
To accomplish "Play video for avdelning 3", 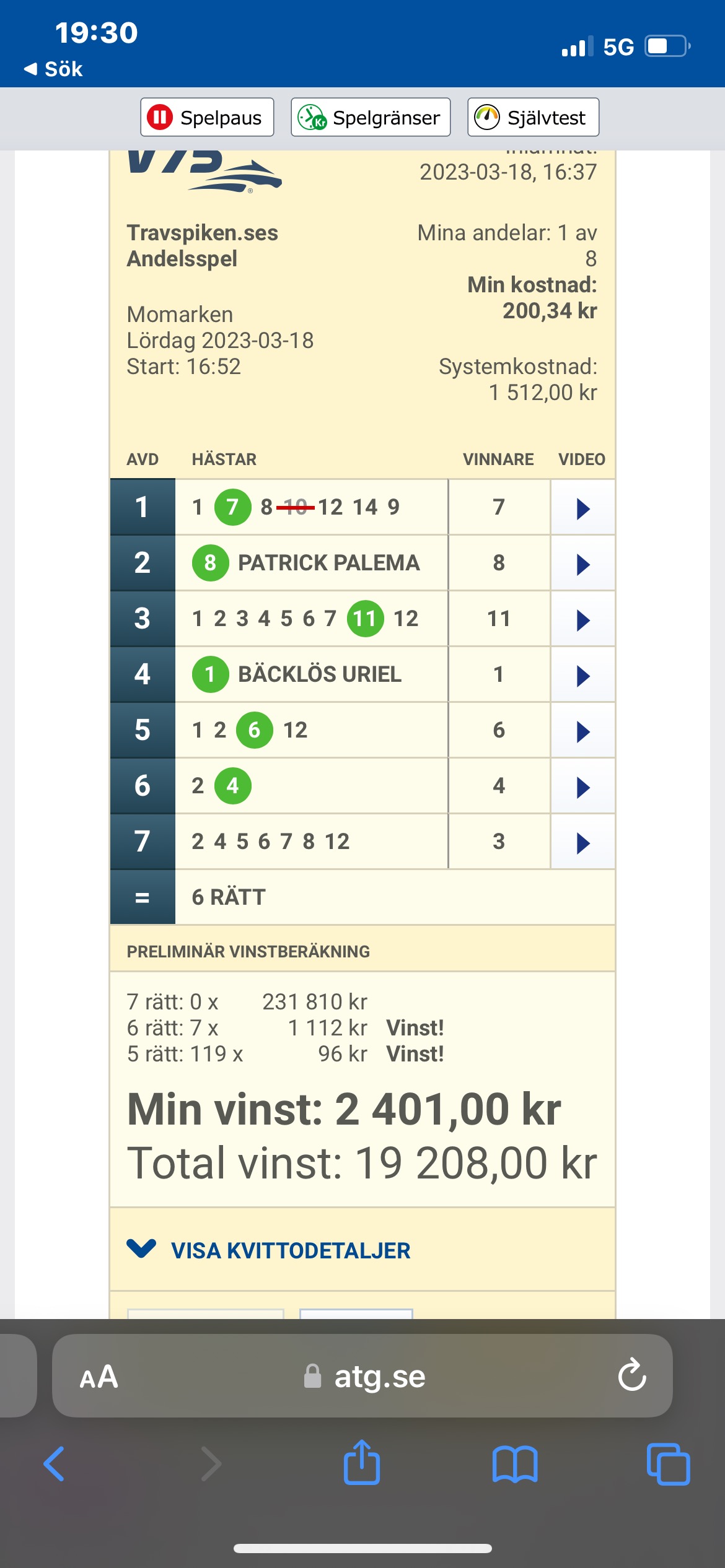I will (x=582, y=619).
